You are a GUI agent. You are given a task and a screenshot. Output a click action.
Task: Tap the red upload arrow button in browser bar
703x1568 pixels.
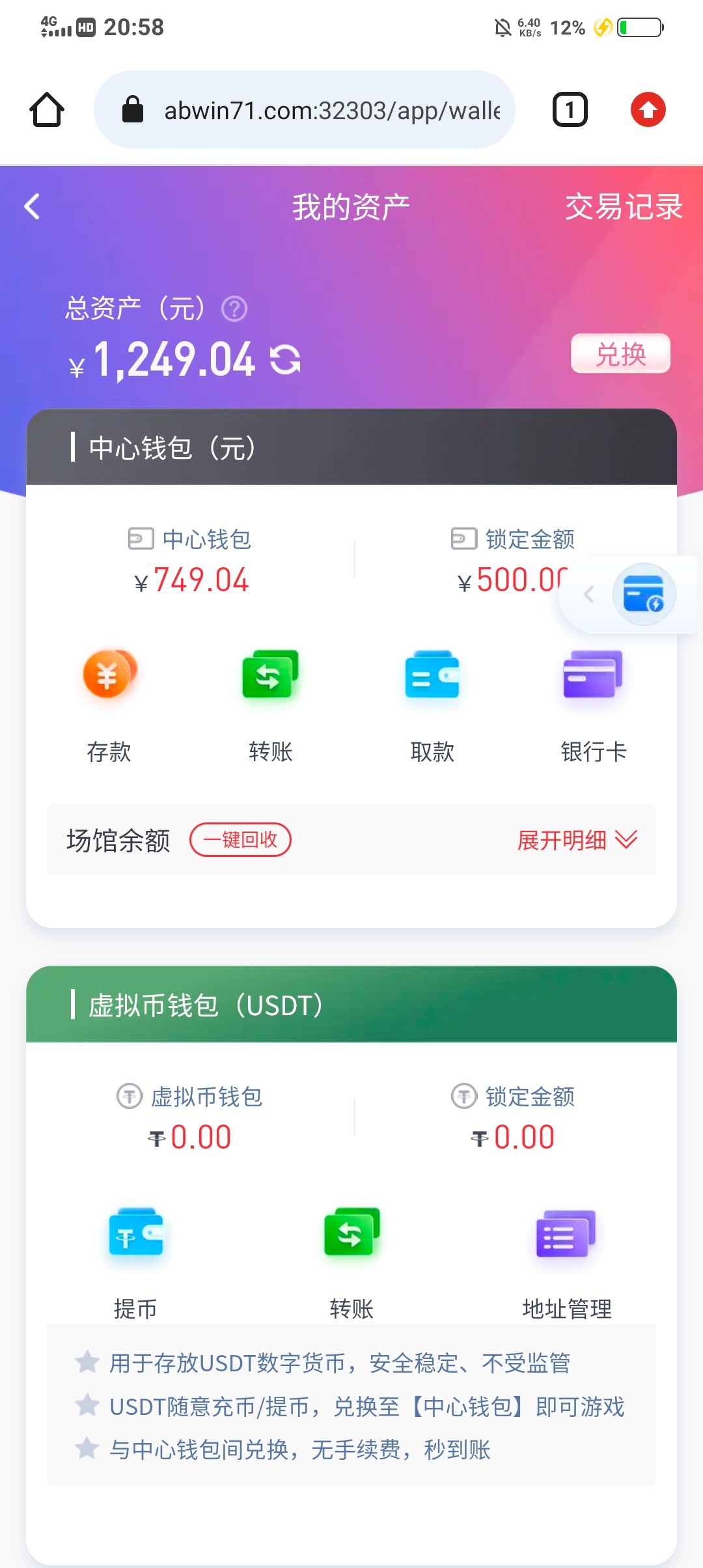point(647,109)
